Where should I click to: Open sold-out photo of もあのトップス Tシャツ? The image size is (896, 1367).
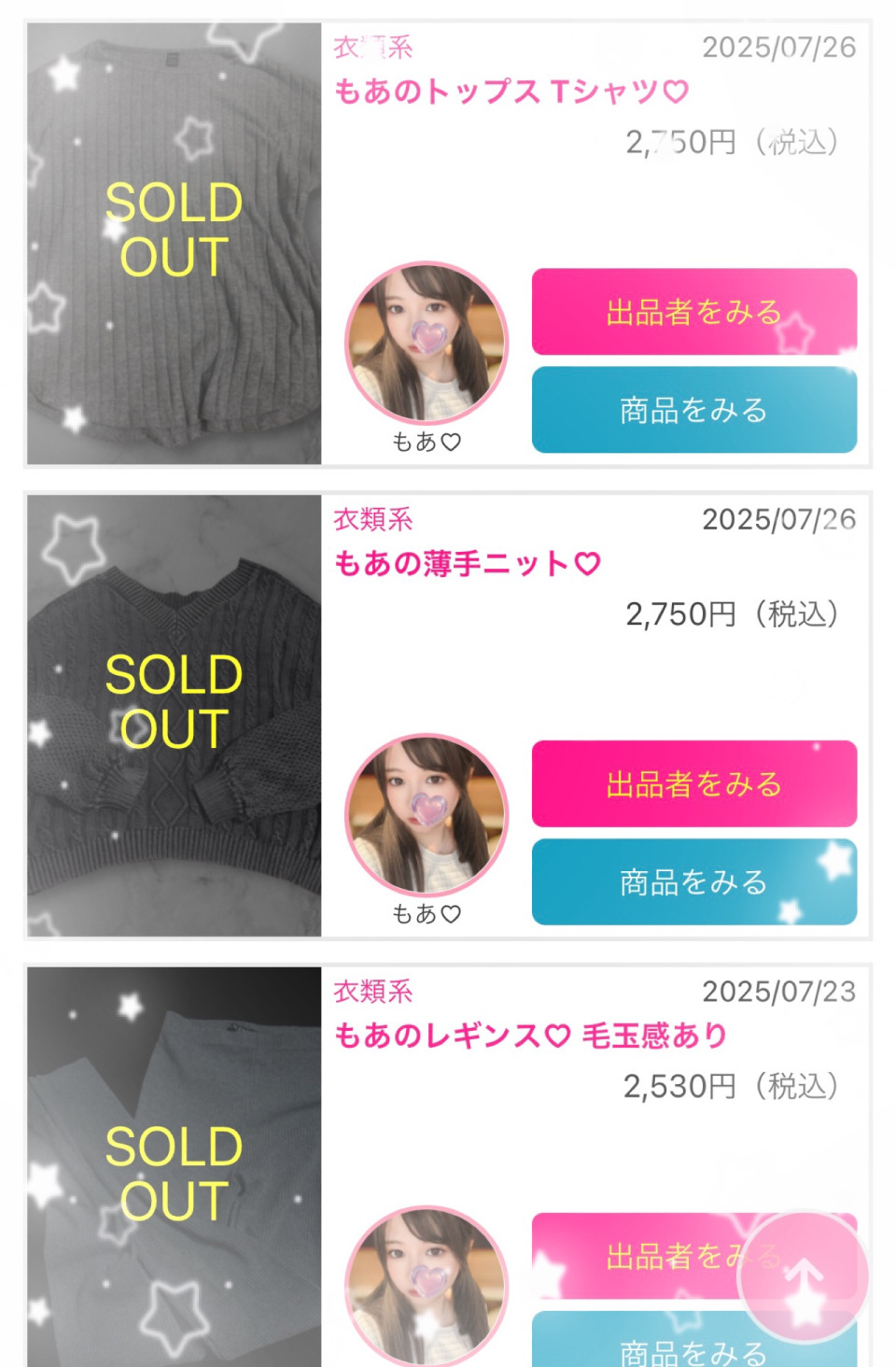coord(174,243)
